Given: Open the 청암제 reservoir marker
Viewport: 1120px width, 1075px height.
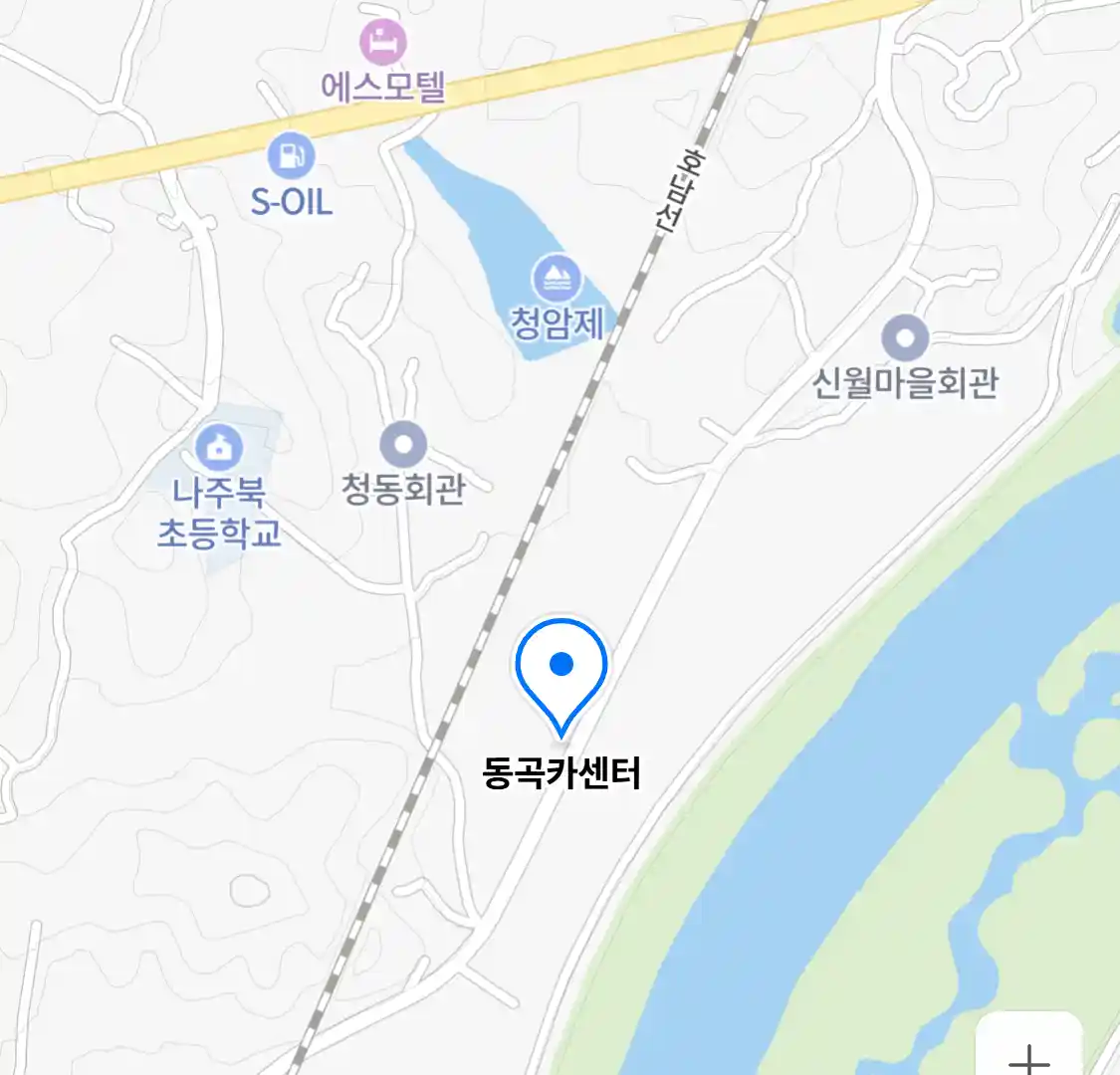Looking at the screenshot, I should (556, 278).
